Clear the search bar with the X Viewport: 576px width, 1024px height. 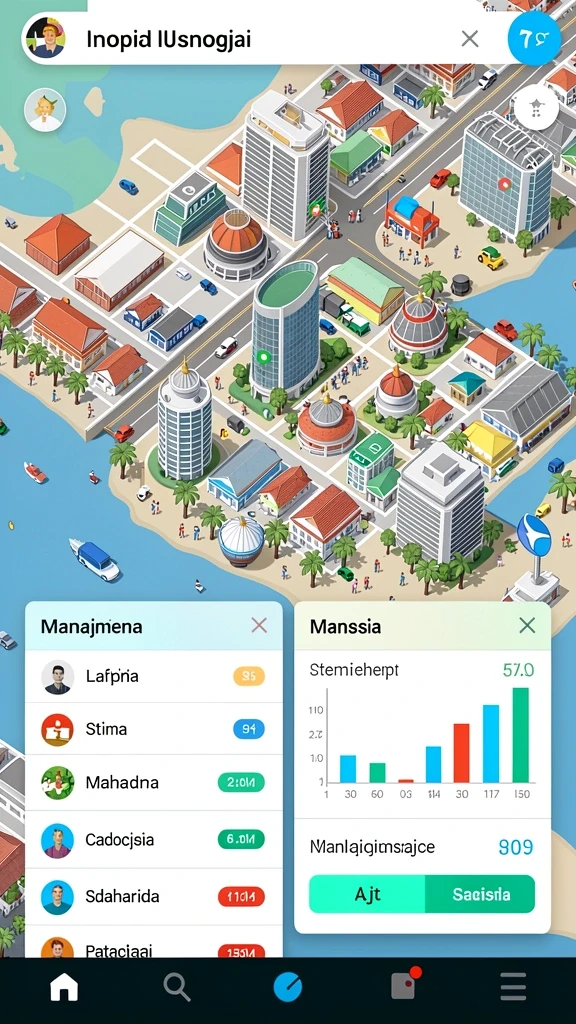[470, 39]
